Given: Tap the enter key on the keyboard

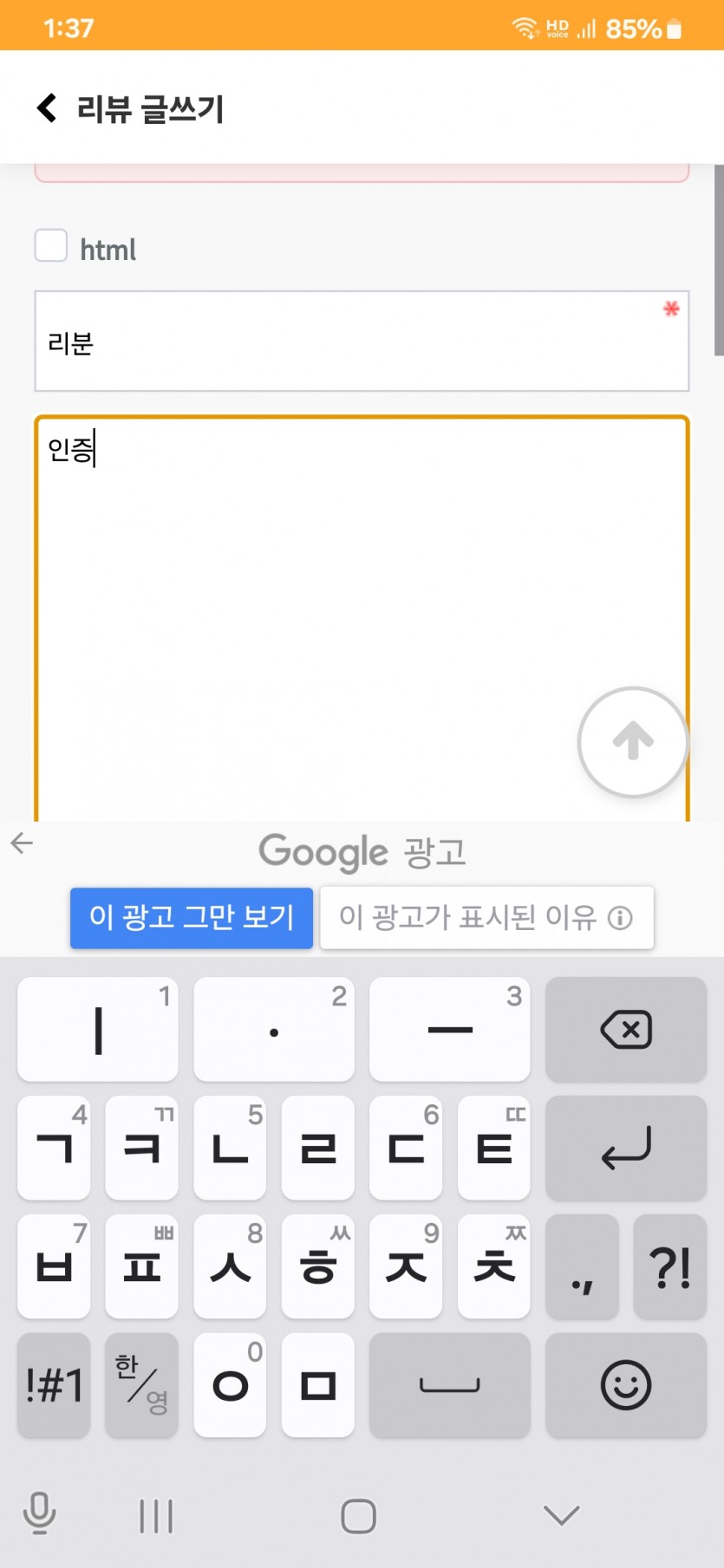Looking at the screenshot, I should tap(626, 1148).
